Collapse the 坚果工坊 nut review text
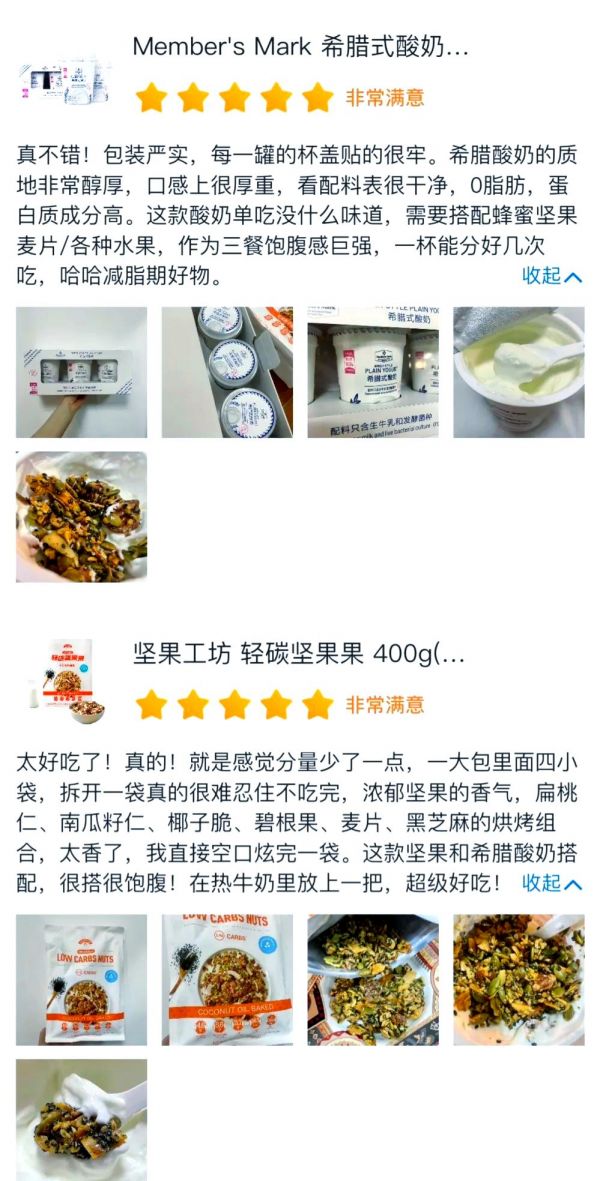Screen dimensions: 600x1181 pos(551,883)
